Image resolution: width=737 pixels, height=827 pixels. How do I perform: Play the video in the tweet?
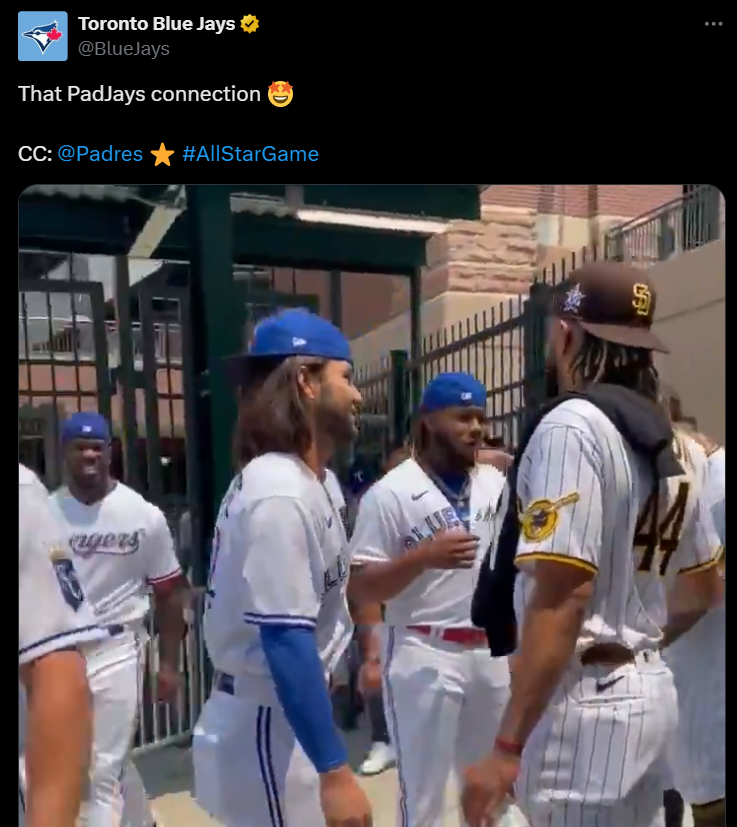pyautogui.click(x=371, y=505)
